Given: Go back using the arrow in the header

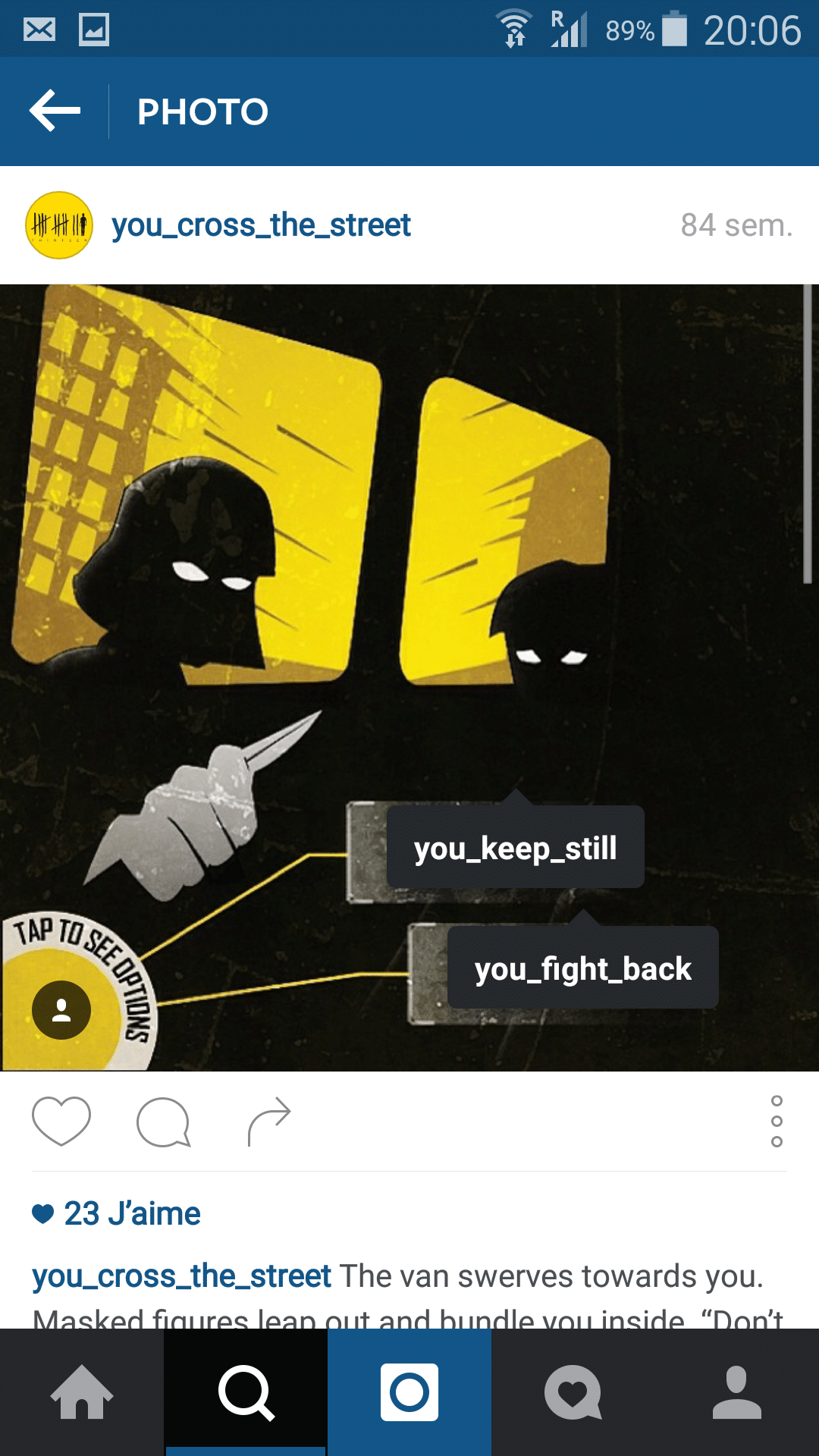Looking at the screenshot, I should [x=55, y=111].
